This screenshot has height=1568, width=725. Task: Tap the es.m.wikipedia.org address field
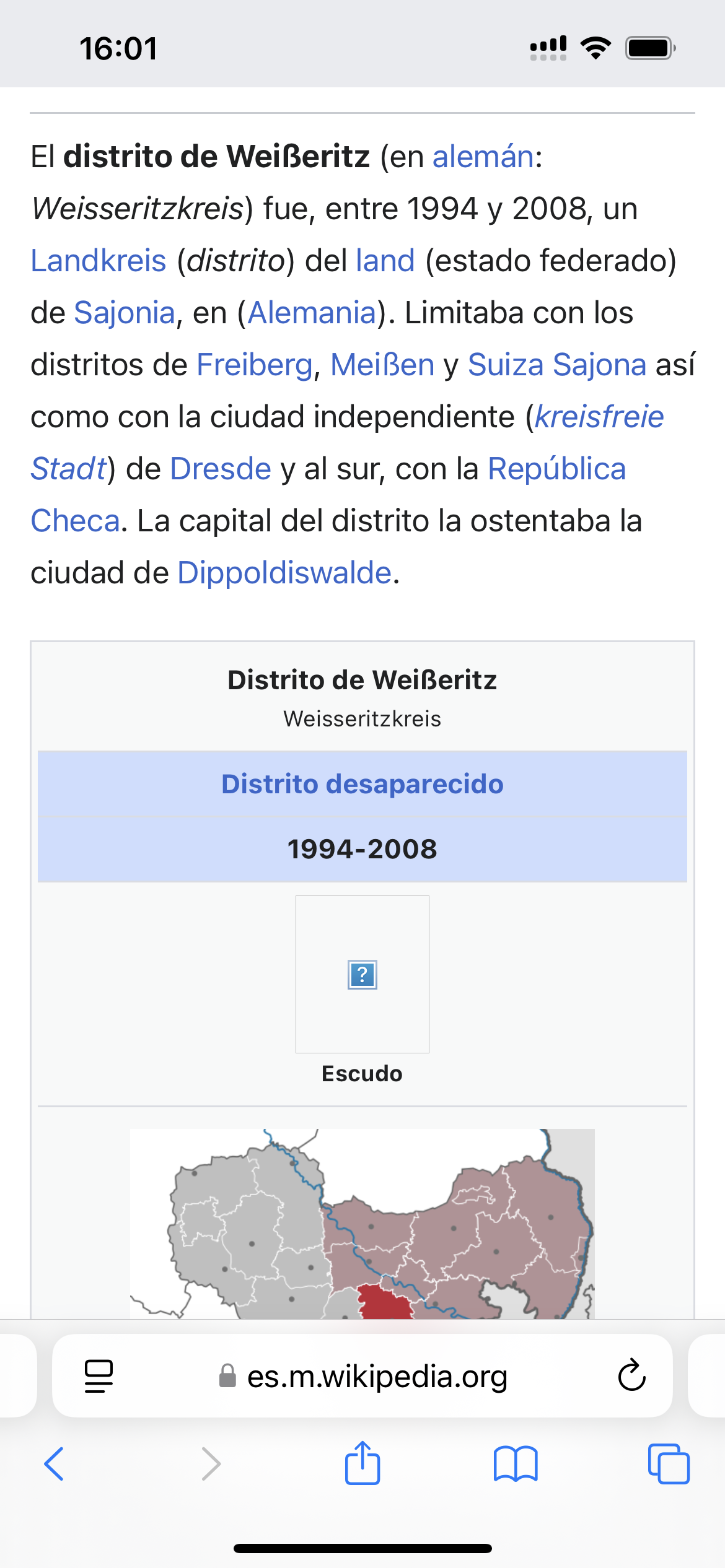click(x=376, y=1376)
